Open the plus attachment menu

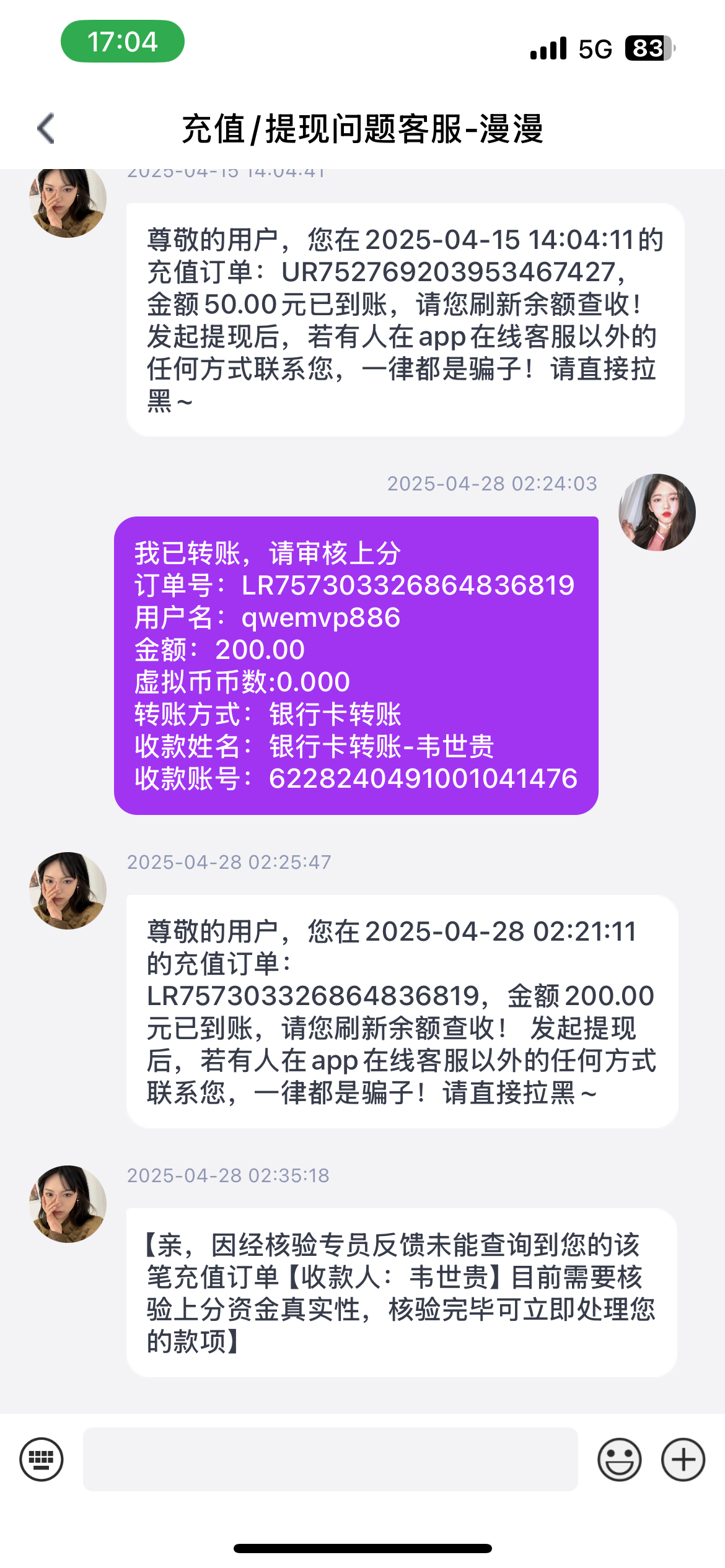[683, 1459]
